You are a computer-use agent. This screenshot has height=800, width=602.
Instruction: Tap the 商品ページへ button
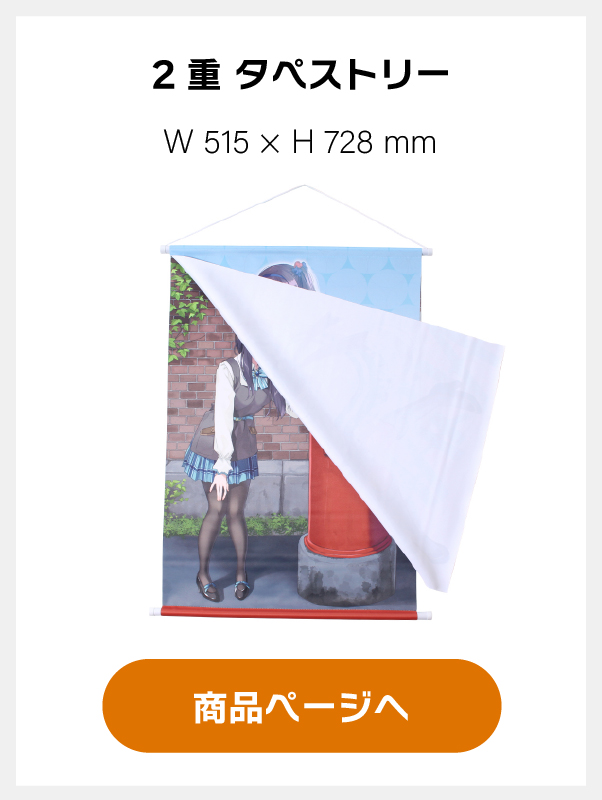(x=301, y=706)
